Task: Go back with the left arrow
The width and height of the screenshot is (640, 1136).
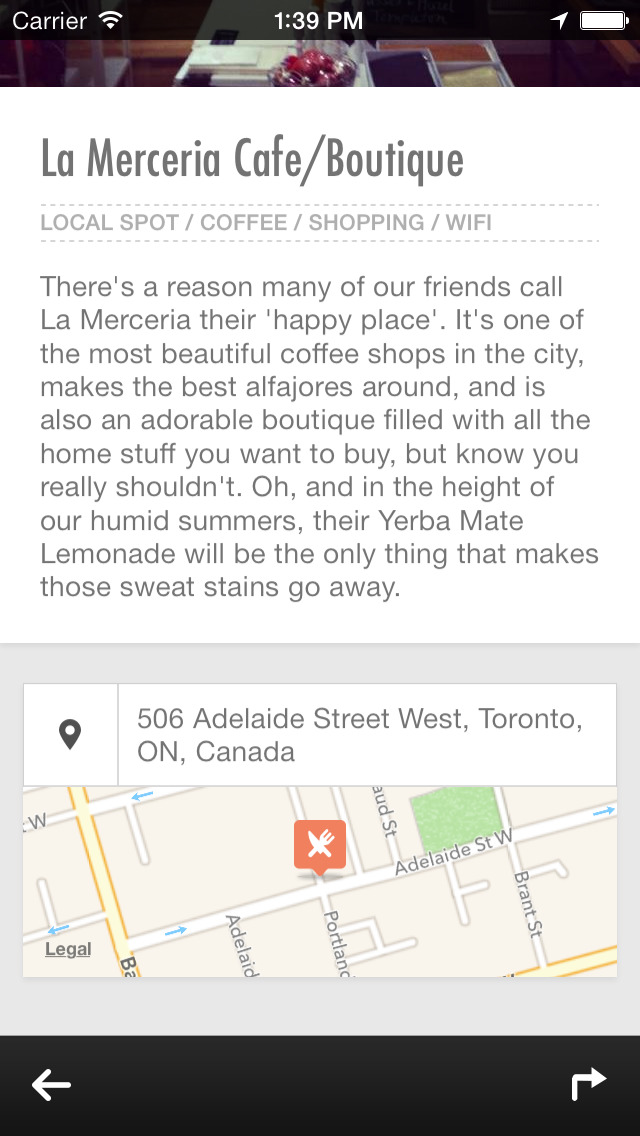Action: point(51,1085)
